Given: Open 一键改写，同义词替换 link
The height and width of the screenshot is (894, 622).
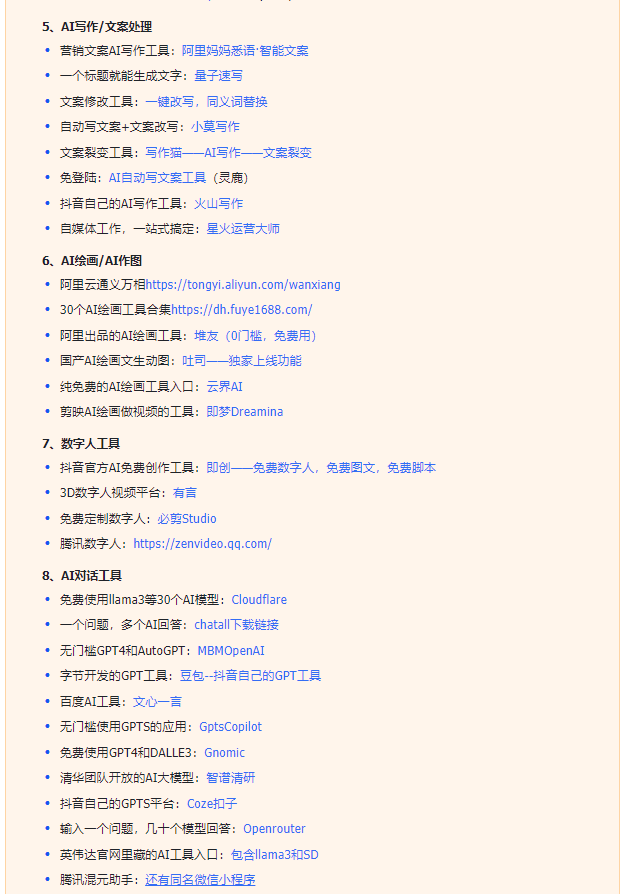Looking at the screenshot, I should pyautogui.click(x=206, y=101).
